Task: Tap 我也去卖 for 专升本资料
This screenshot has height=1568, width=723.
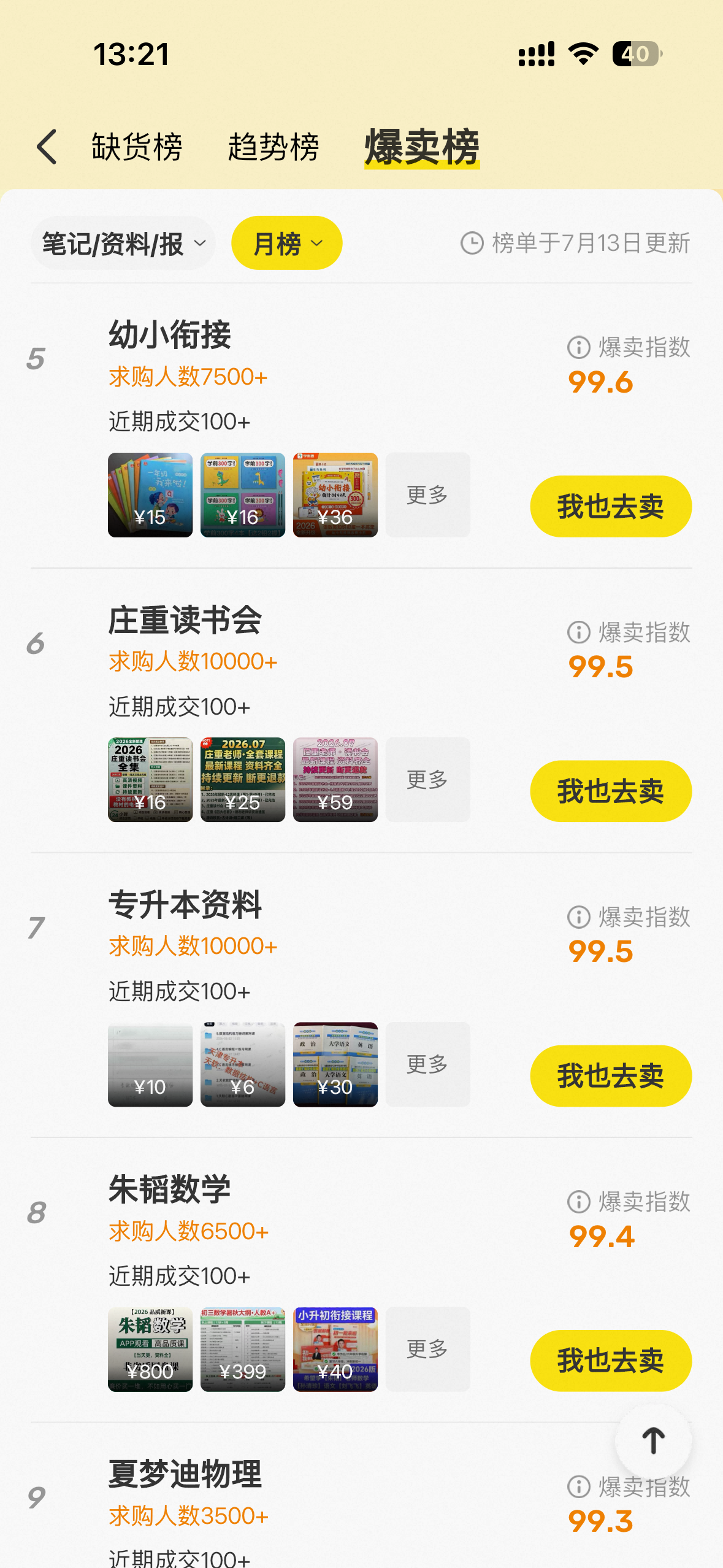Action: 611,1075
